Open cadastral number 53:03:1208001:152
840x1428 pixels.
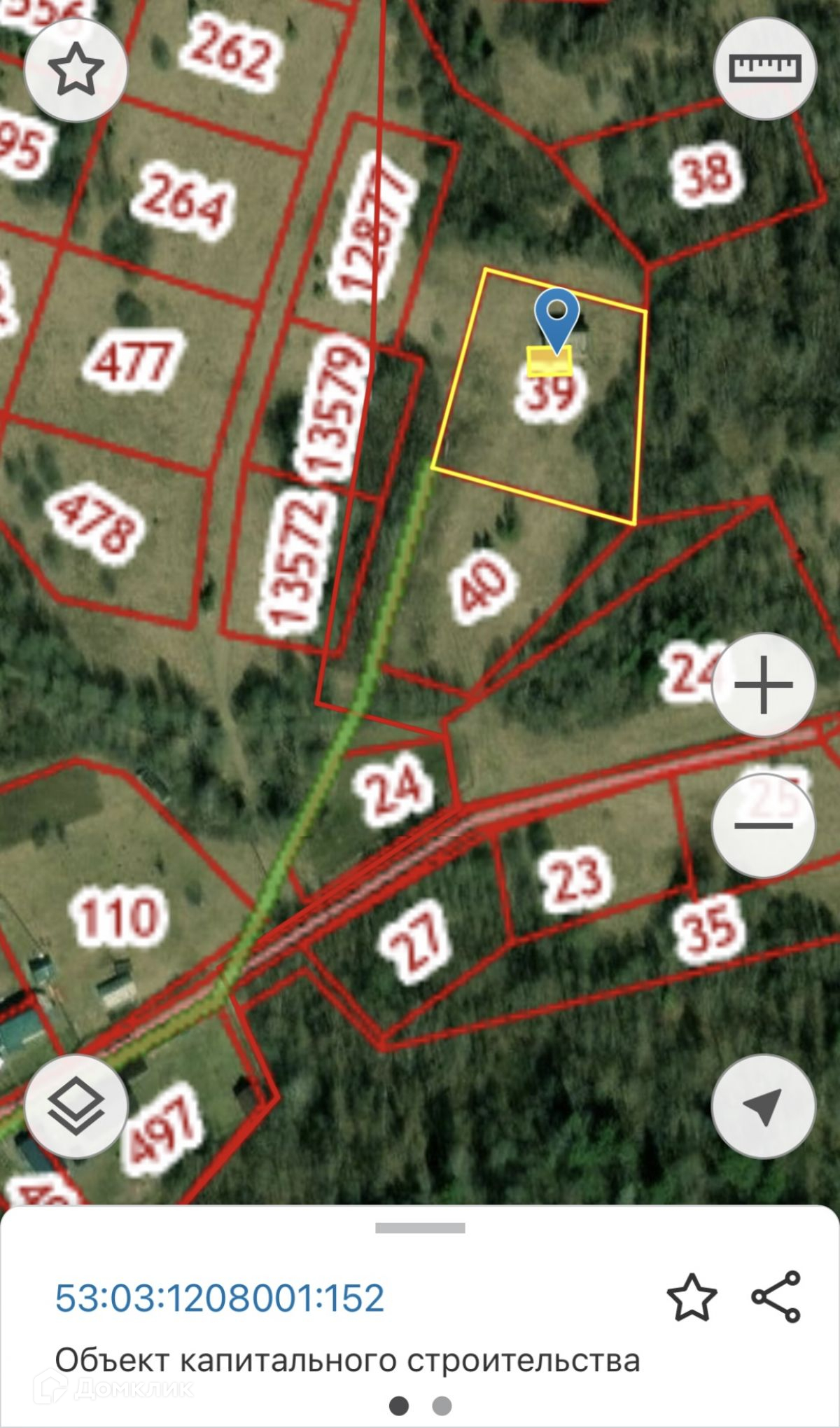click(220, 1298)
